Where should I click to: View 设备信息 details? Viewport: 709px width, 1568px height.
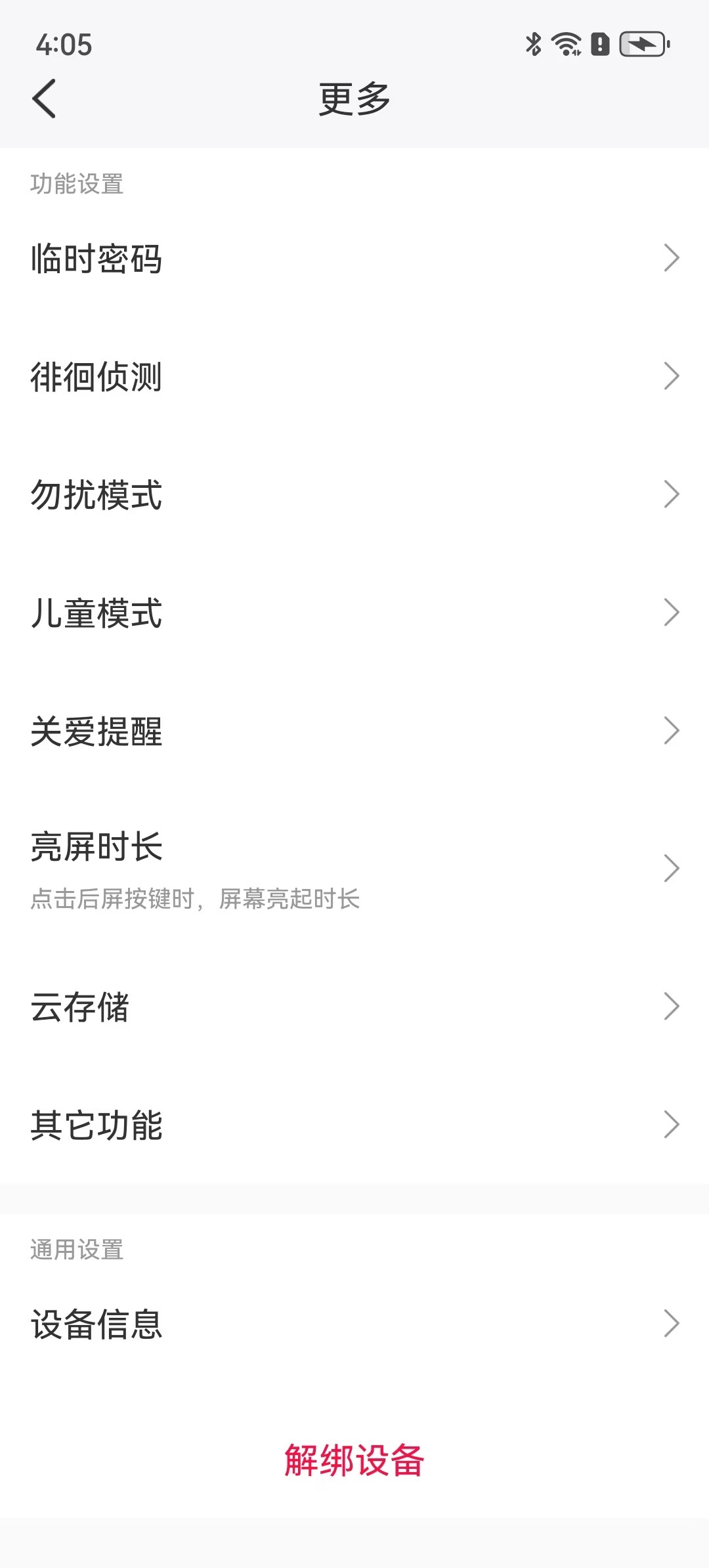(x=354, y=1323)
